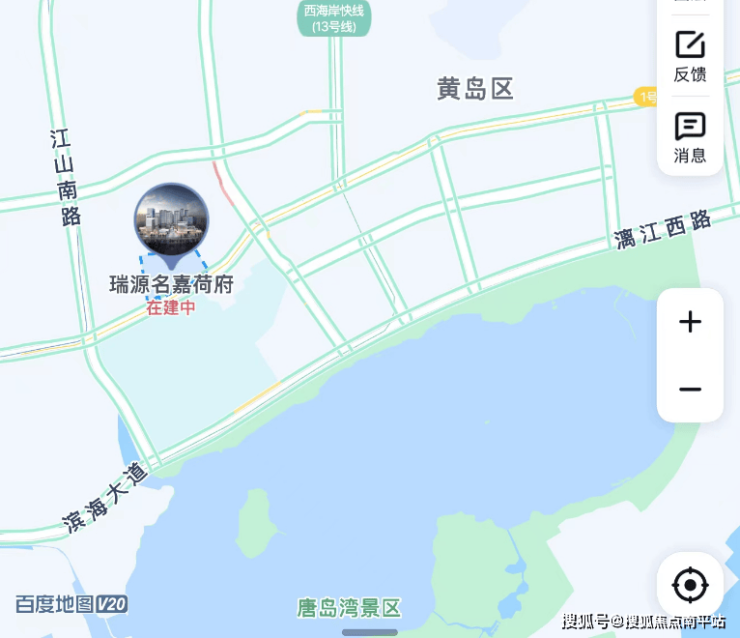Viewport: 740px width, 638px height.
Task: Zoom out with the minus button
Action: pyautogui.click(x=690, y=389)
